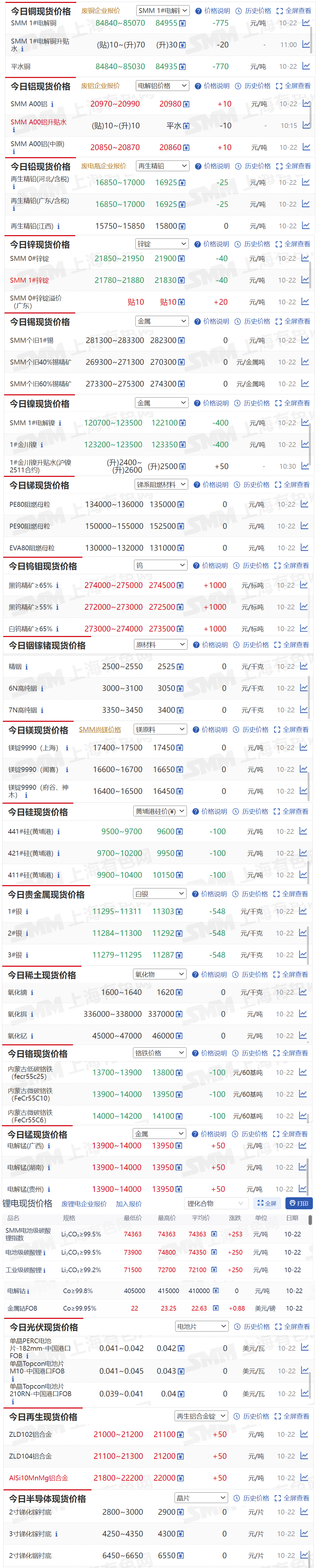The height and width of the screenshot is (1568, 317).
Task: Expand the 电解铝价格 dropdown
Action: [162, 86]
